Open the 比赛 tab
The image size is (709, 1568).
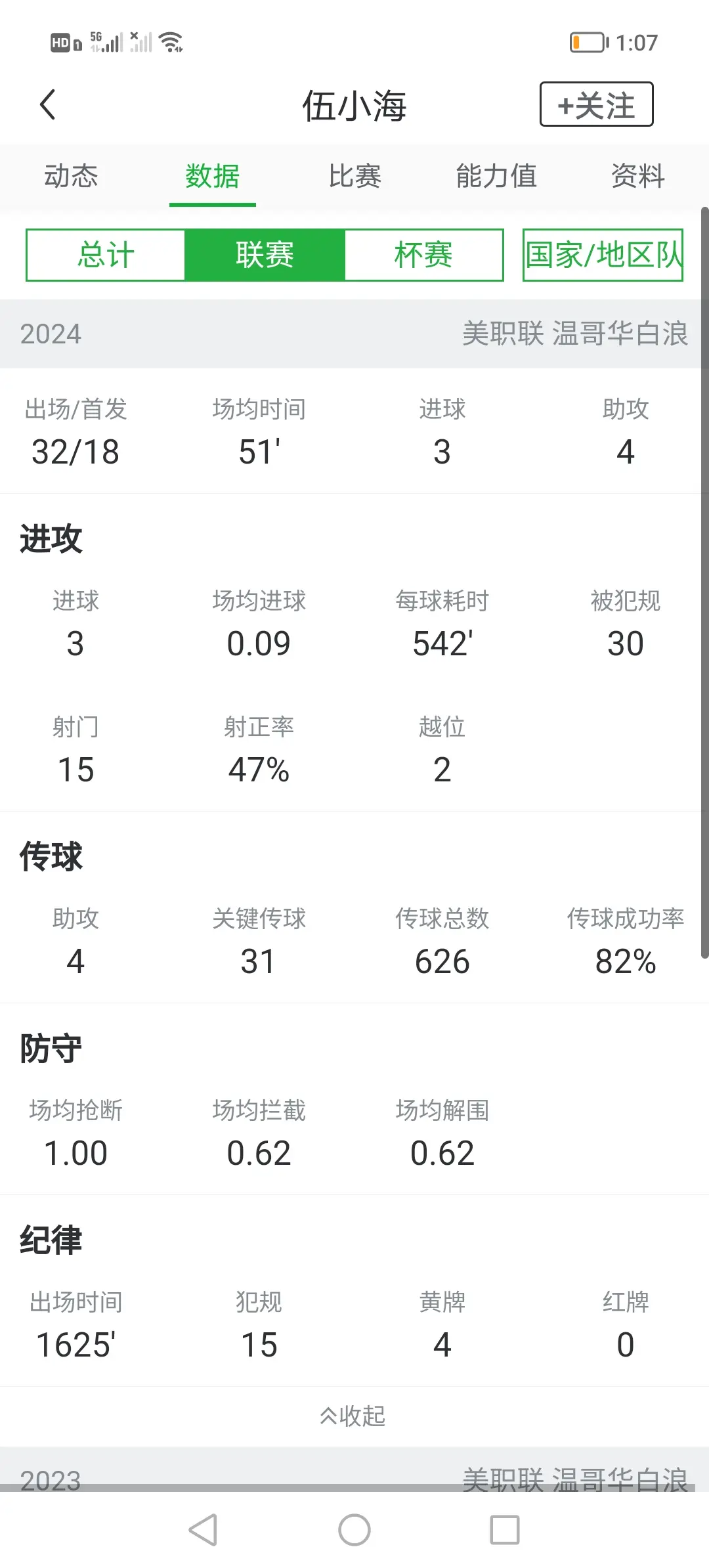354,176
